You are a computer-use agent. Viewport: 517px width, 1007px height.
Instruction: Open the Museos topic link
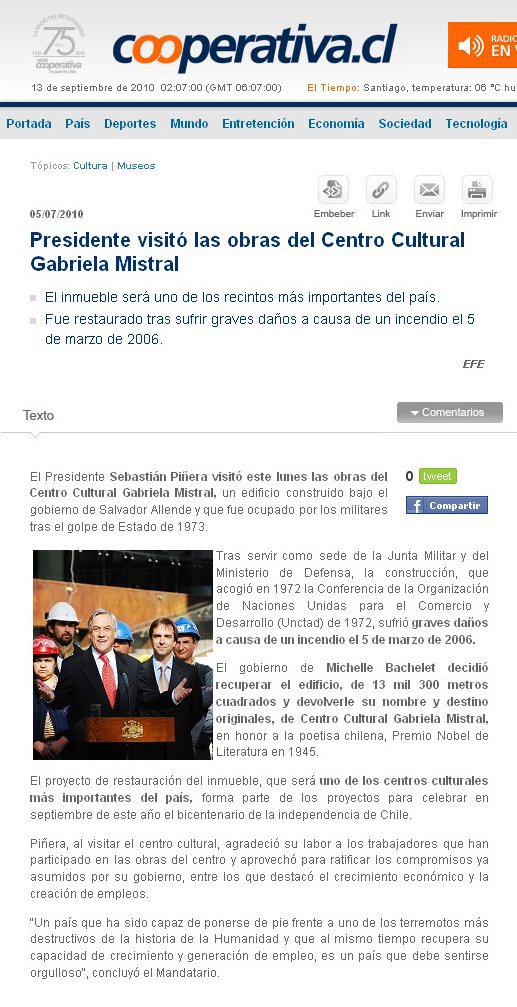(136, 166)
